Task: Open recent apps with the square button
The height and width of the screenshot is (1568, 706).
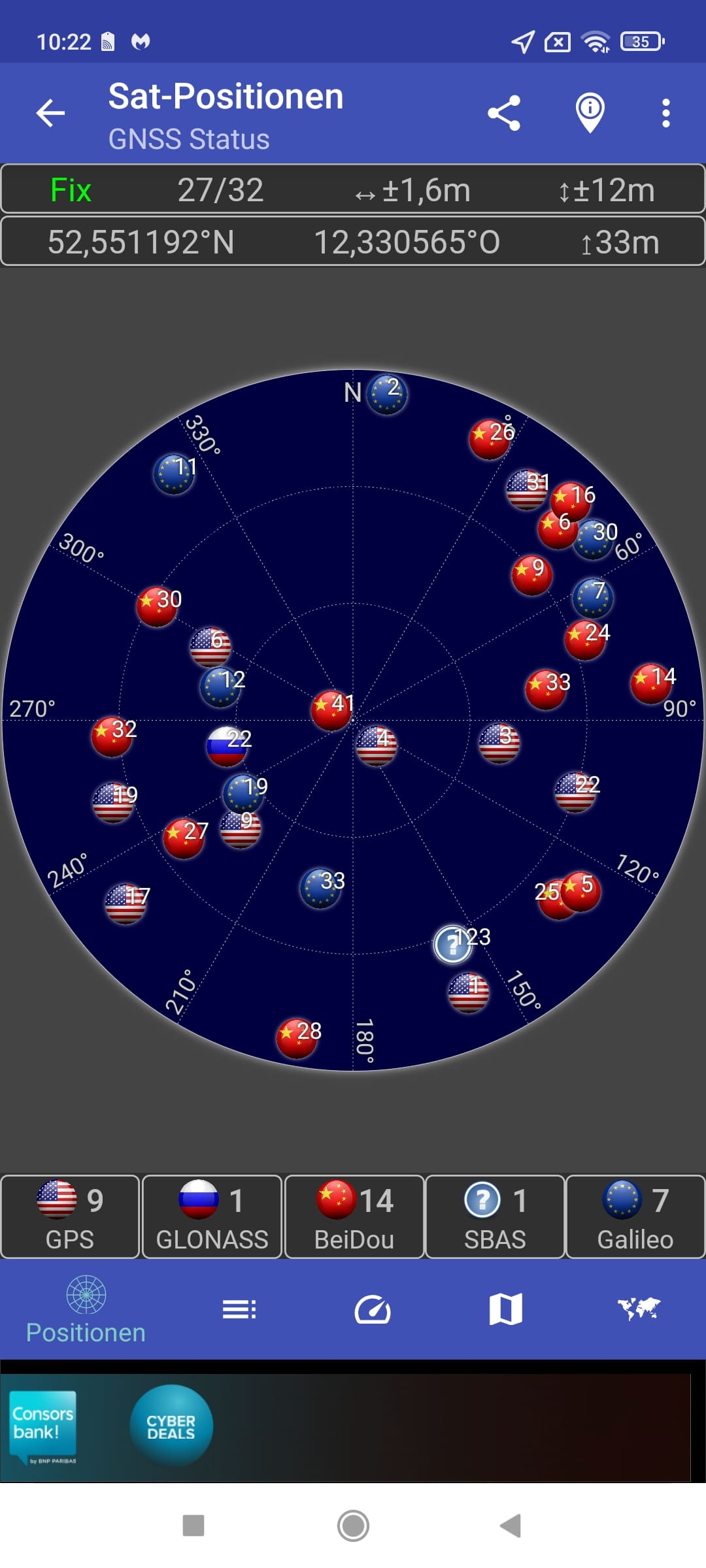Action: pos(193,1526)
